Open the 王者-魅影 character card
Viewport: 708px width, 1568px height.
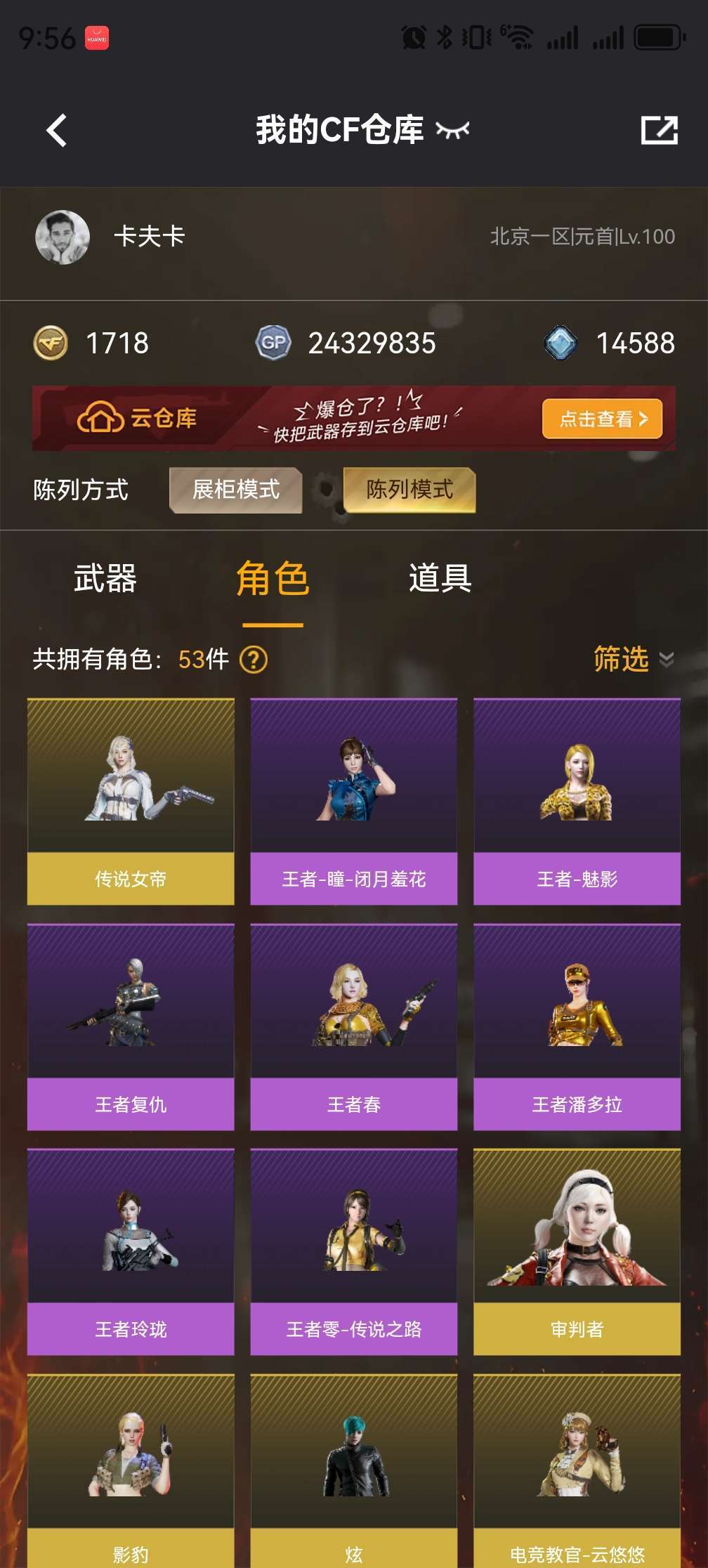[577, 802]
